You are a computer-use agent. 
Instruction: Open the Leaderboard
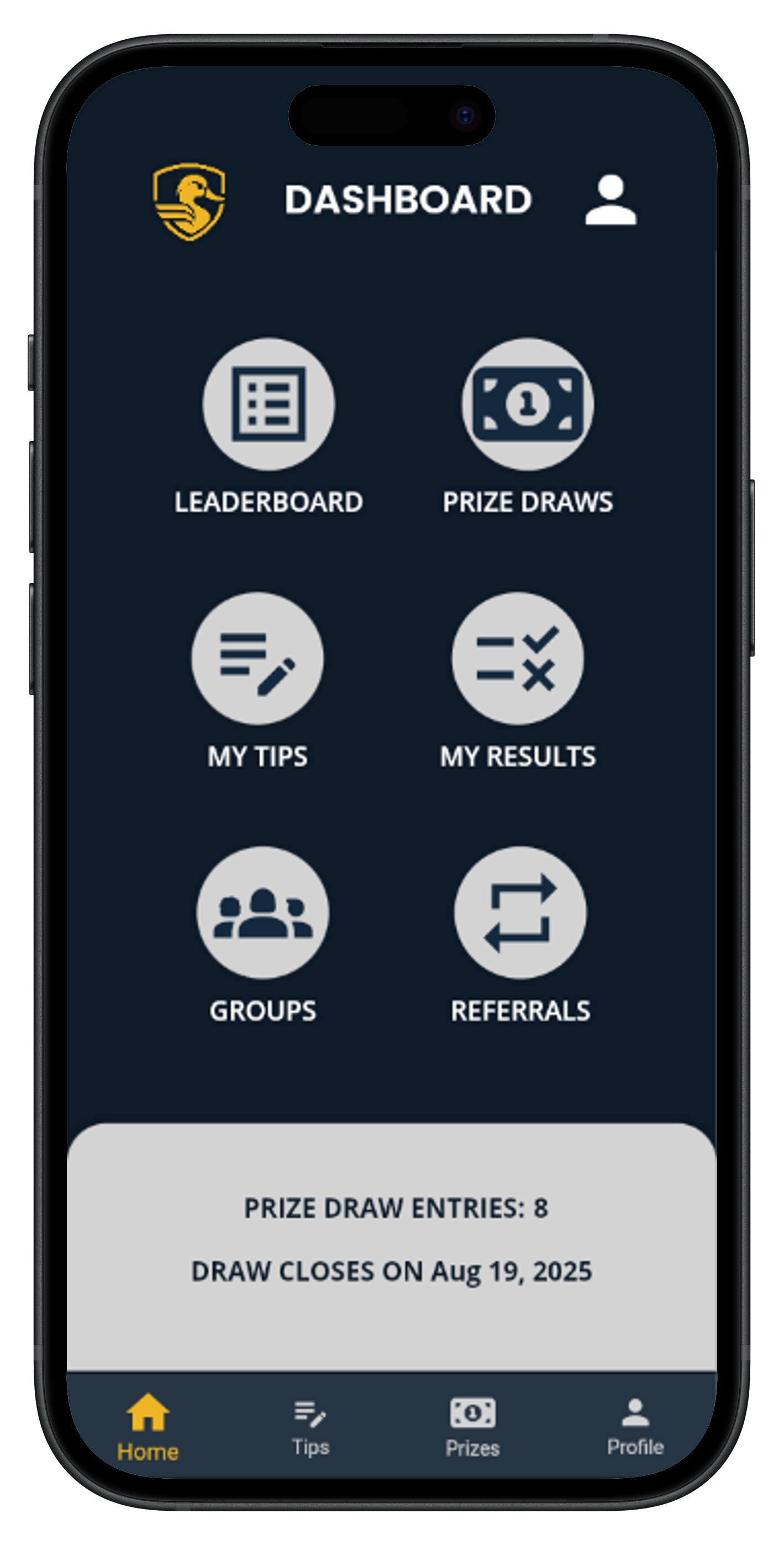click(269, 404)
